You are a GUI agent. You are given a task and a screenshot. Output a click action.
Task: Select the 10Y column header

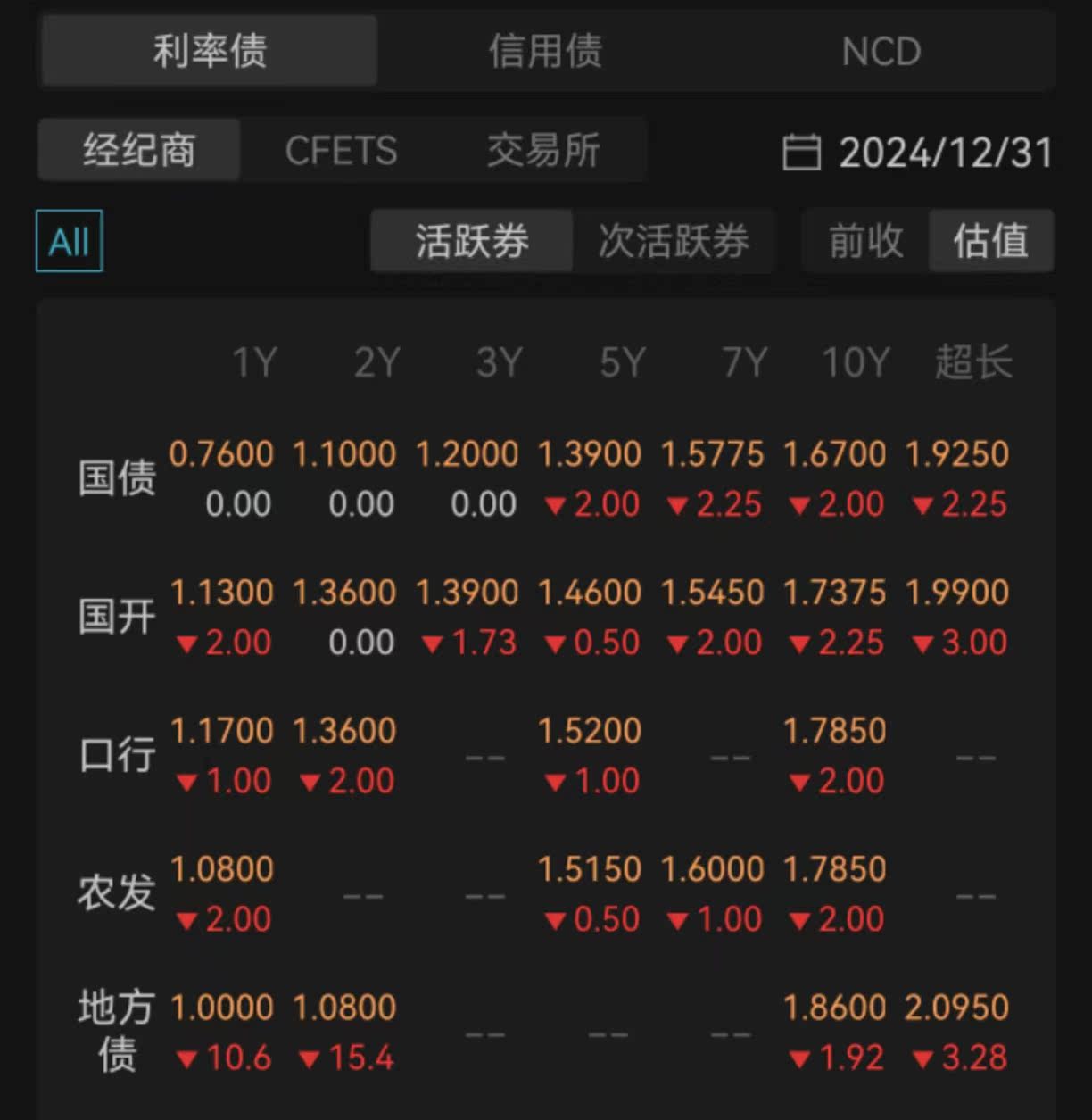tap(855, 361)
